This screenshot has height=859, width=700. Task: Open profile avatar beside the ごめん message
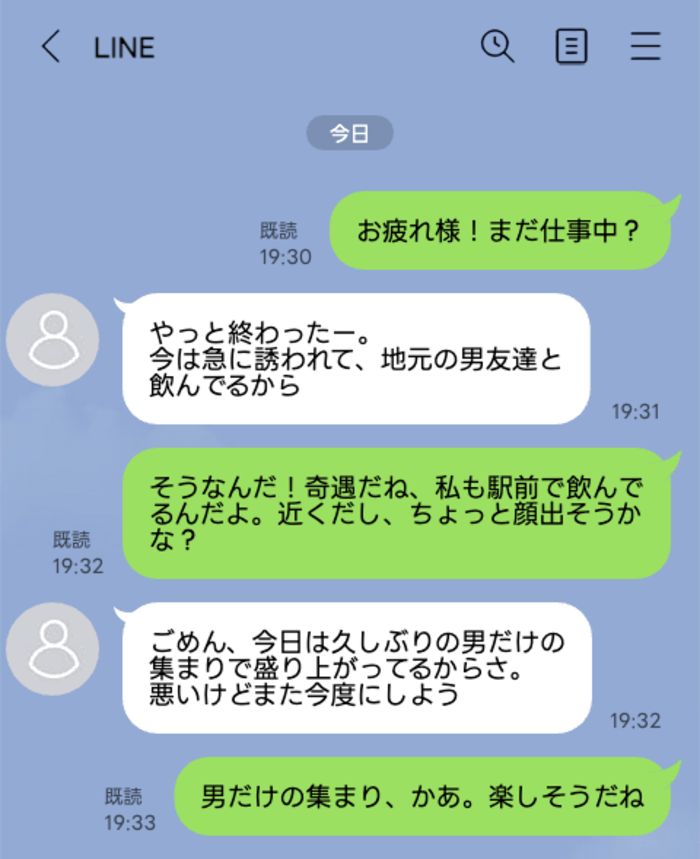click(x=52, y=649)
